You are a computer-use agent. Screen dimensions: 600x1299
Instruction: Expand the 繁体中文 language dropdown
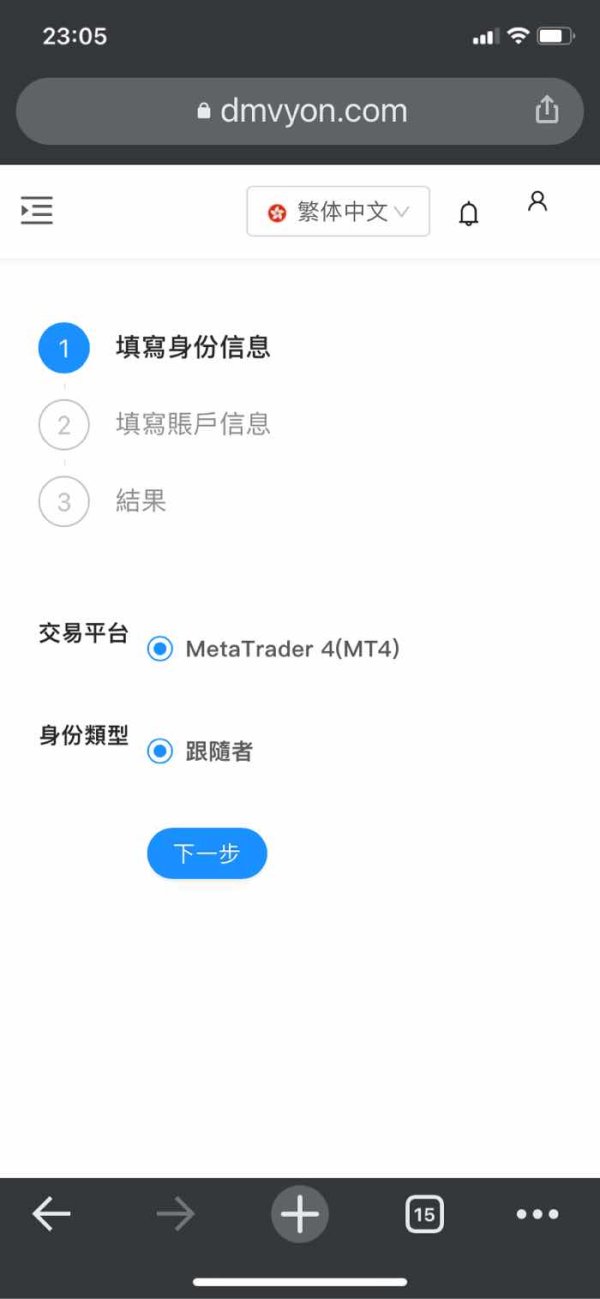tap(338, 212)
